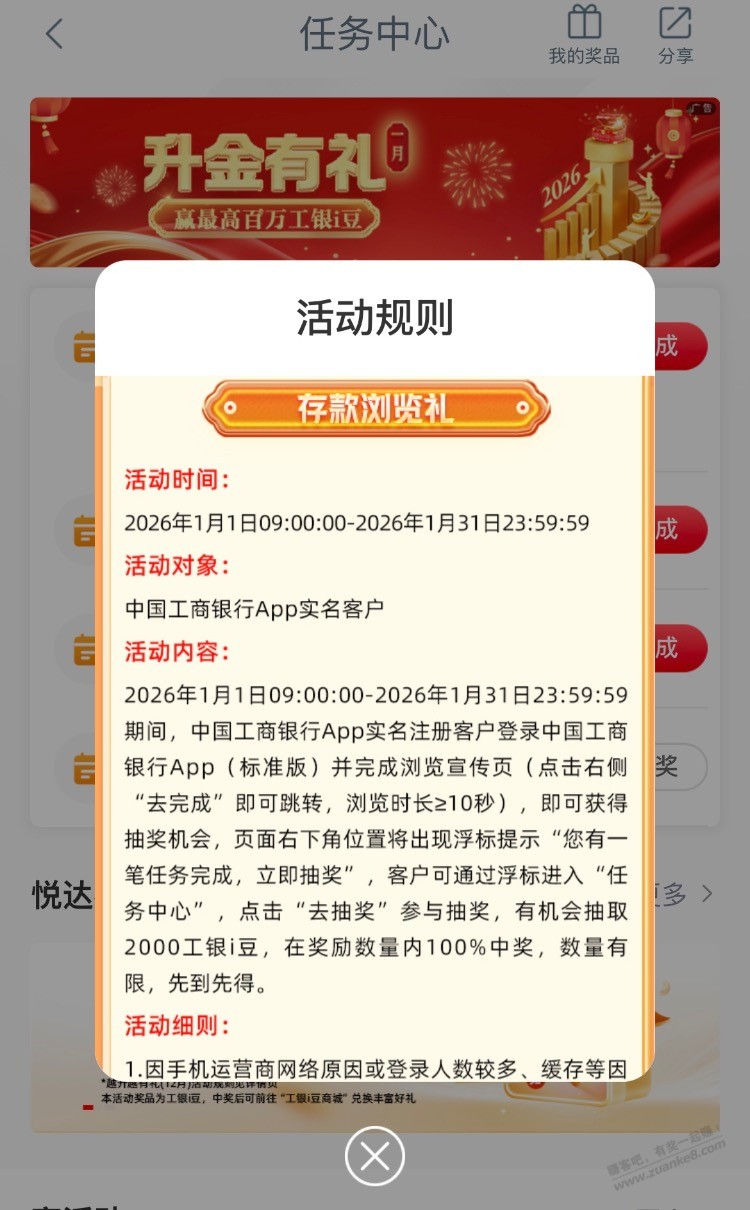
Task: Go back from 任务中心
Action: click(55, 34)
